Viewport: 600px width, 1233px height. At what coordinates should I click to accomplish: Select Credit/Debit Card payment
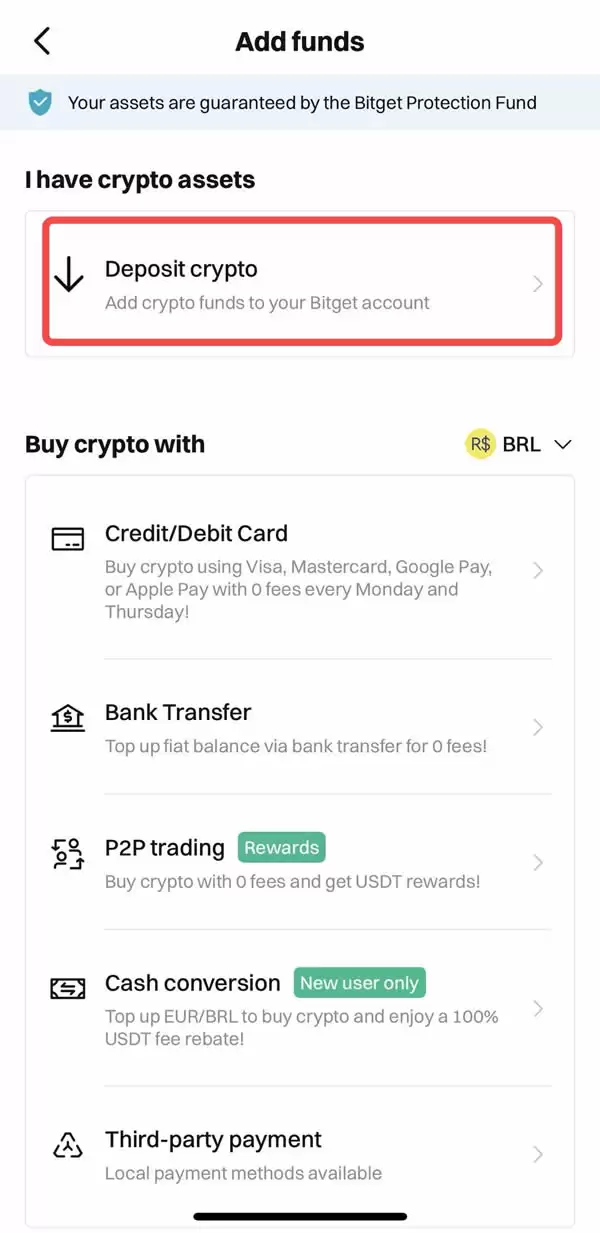tap(300, 570)
